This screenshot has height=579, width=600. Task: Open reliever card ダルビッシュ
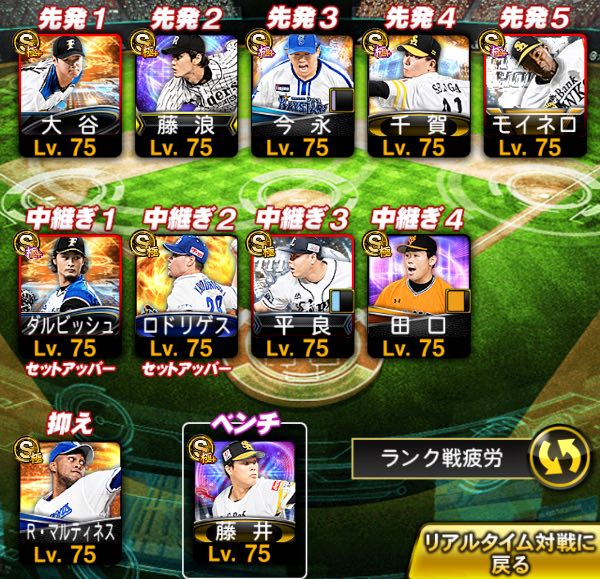point(70,296)
